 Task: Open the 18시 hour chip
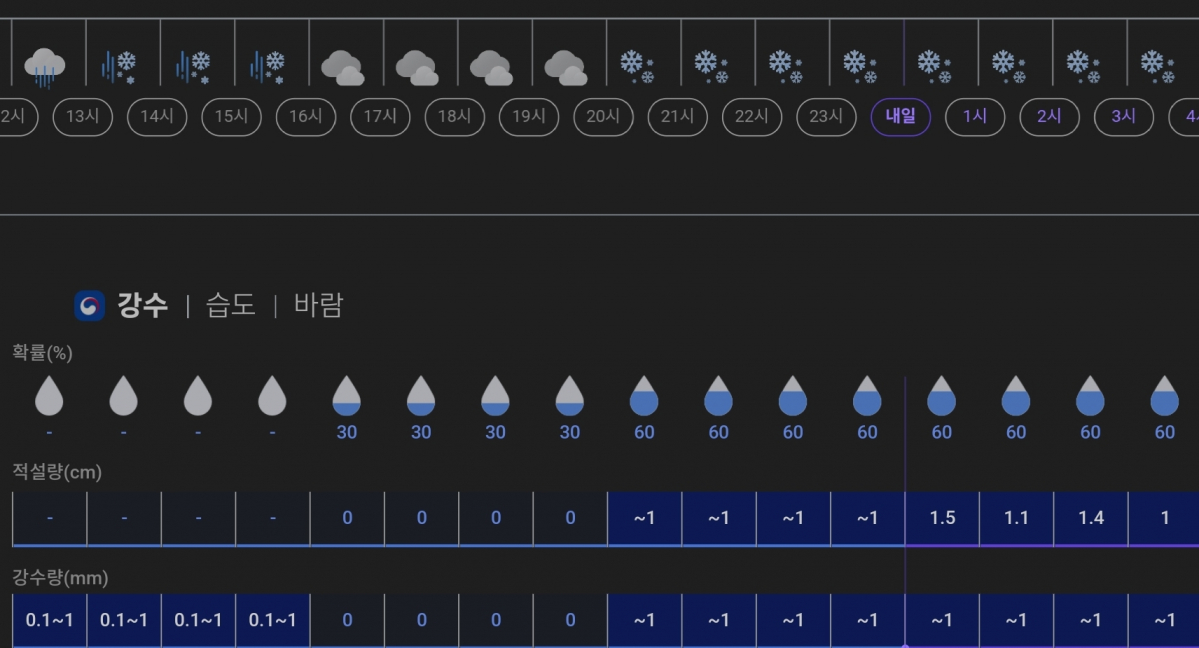pos(454,117)
